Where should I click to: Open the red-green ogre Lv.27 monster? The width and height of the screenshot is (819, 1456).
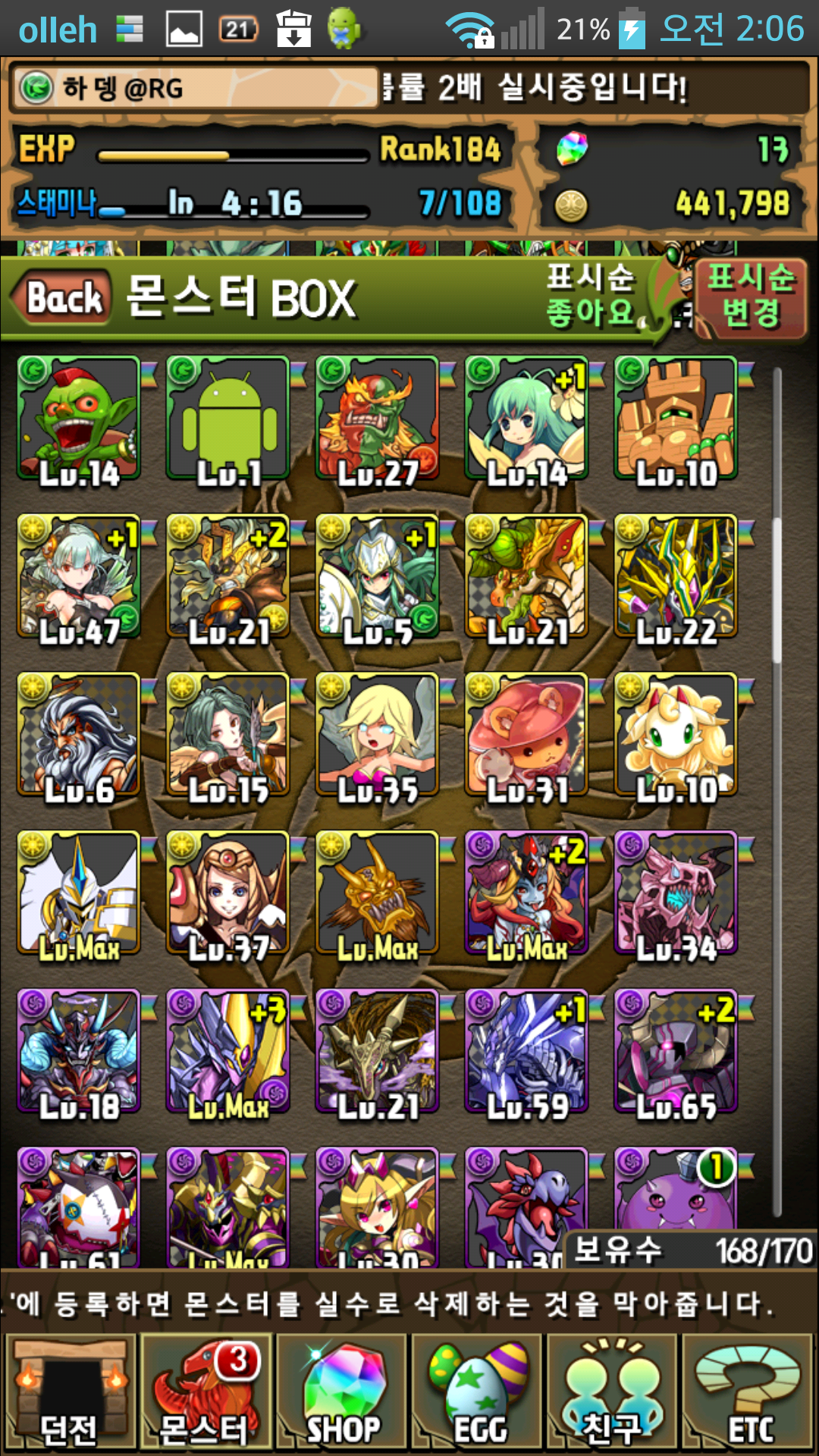coord(378,419)
